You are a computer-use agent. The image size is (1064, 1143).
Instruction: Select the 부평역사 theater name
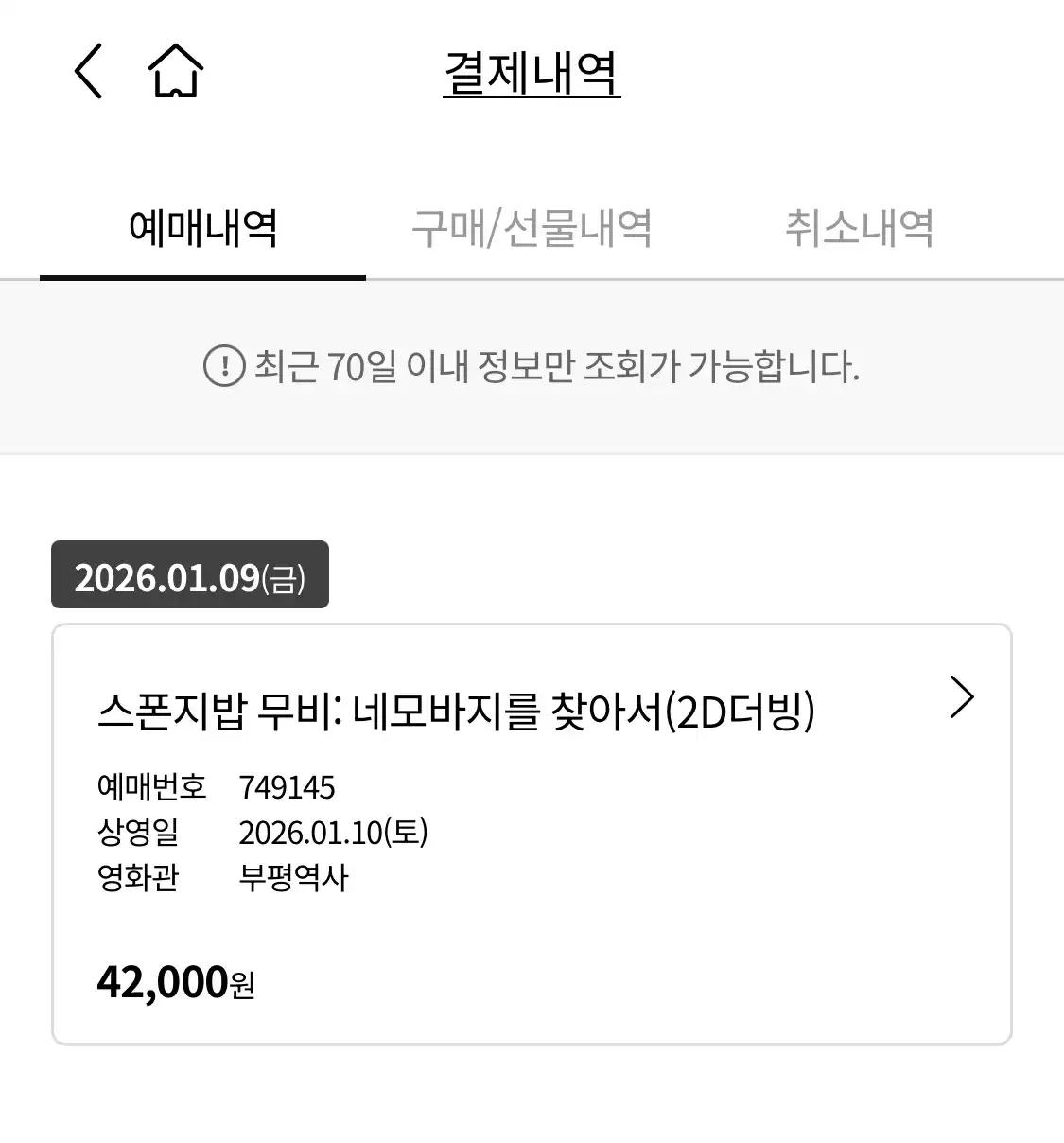294,877
